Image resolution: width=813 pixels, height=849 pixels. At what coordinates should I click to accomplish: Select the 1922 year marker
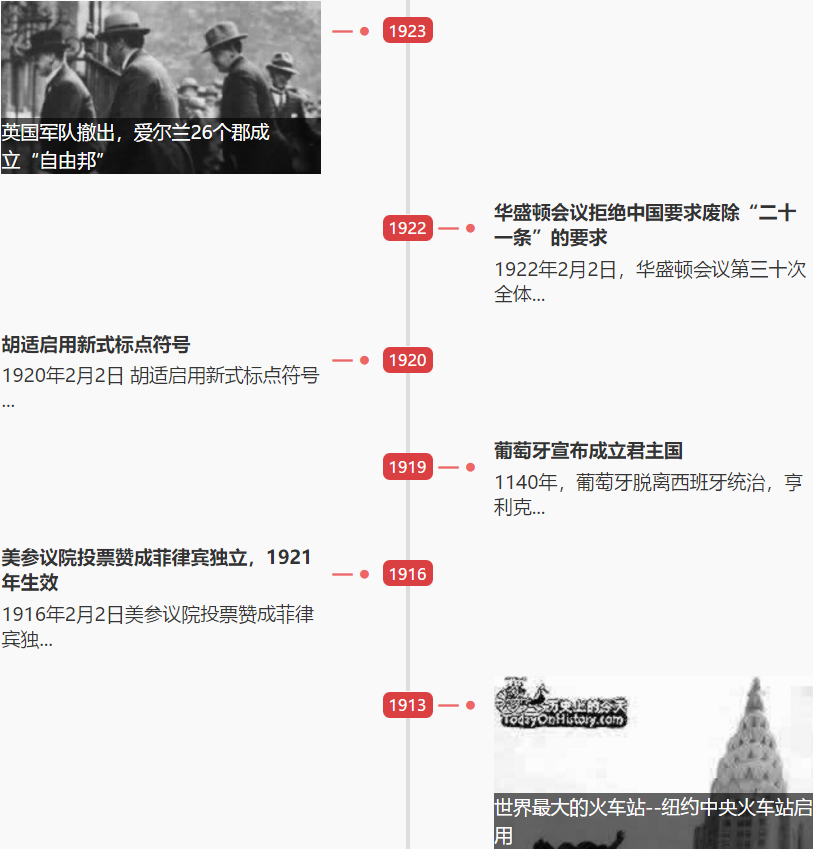pos(407,228)
